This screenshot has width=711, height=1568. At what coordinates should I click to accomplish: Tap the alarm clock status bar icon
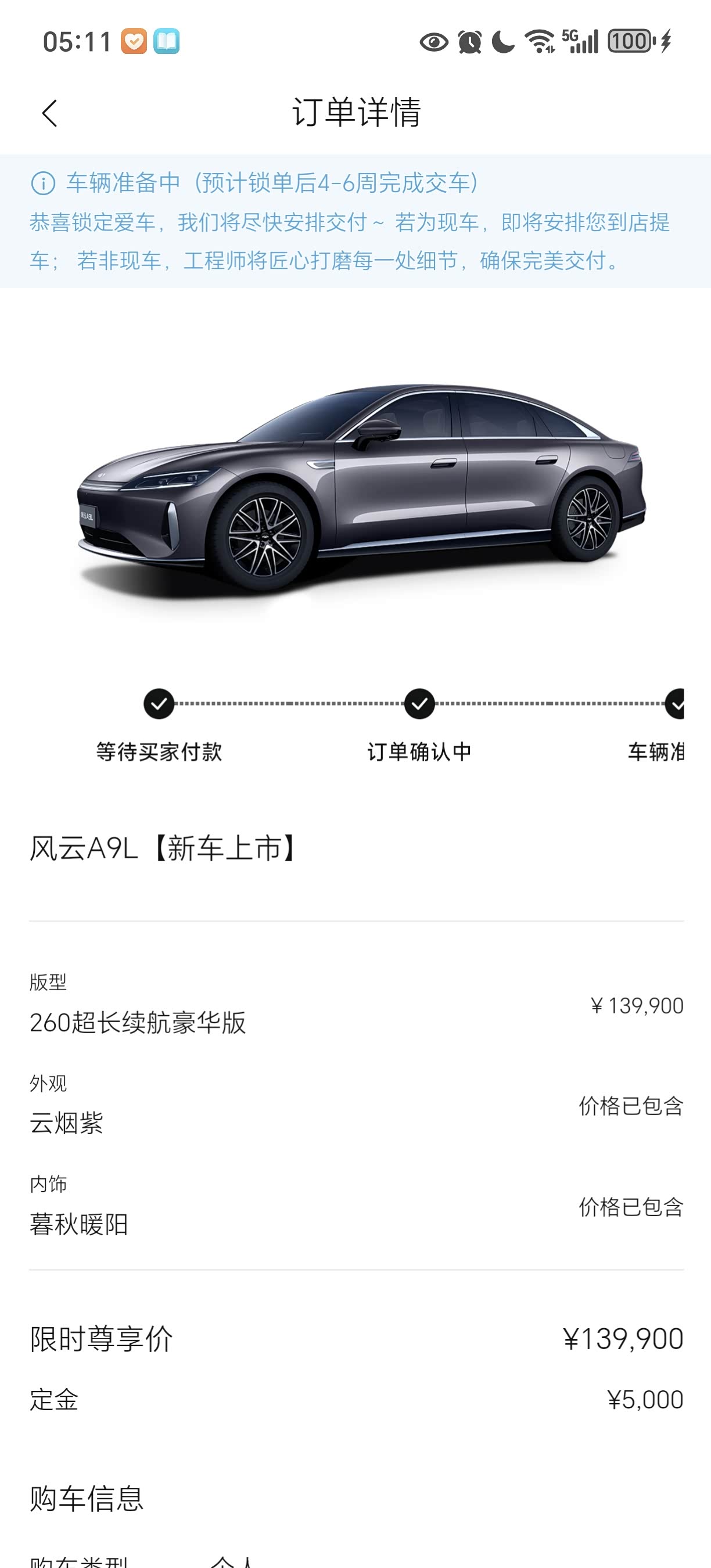click(x=469, y=41)
